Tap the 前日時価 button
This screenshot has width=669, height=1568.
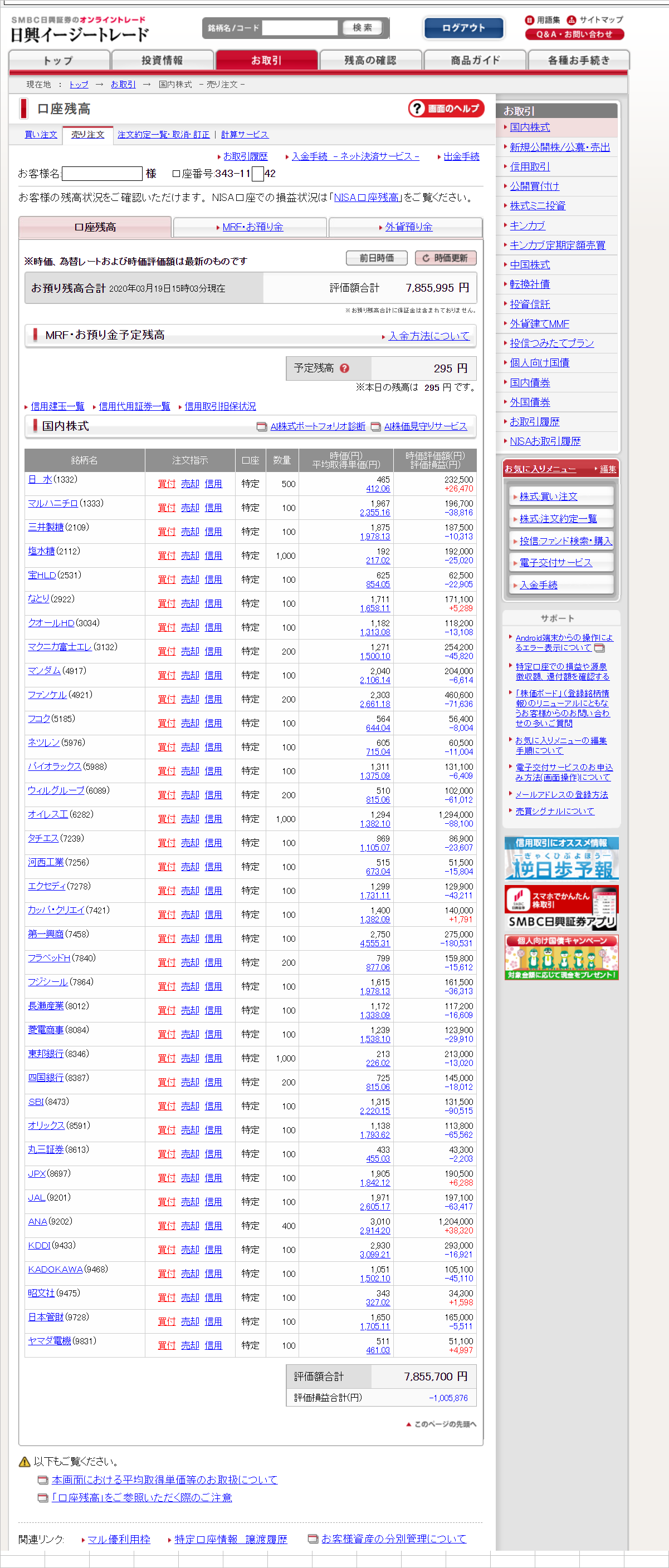(377, 258)
